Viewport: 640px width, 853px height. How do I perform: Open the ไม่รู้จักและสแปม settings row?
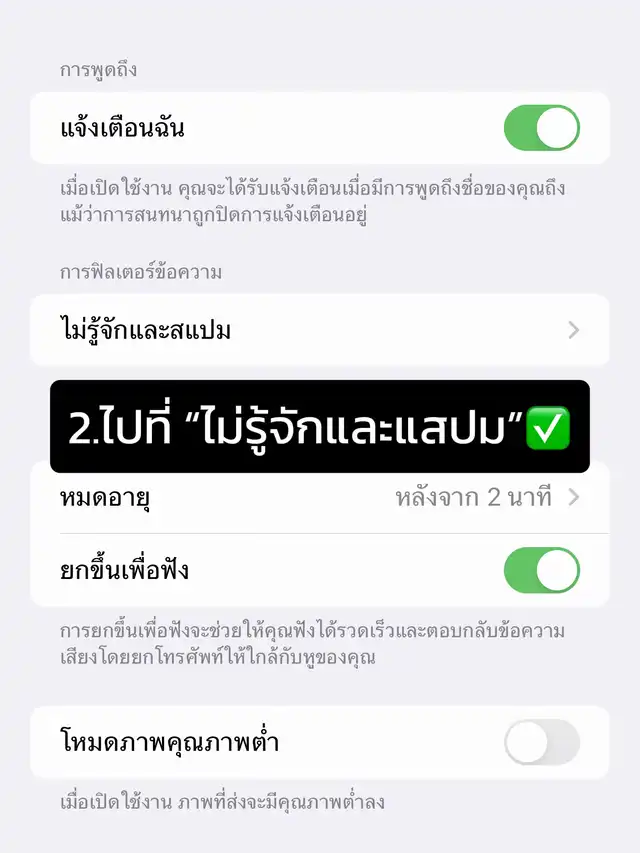click(x=319, y=330)
